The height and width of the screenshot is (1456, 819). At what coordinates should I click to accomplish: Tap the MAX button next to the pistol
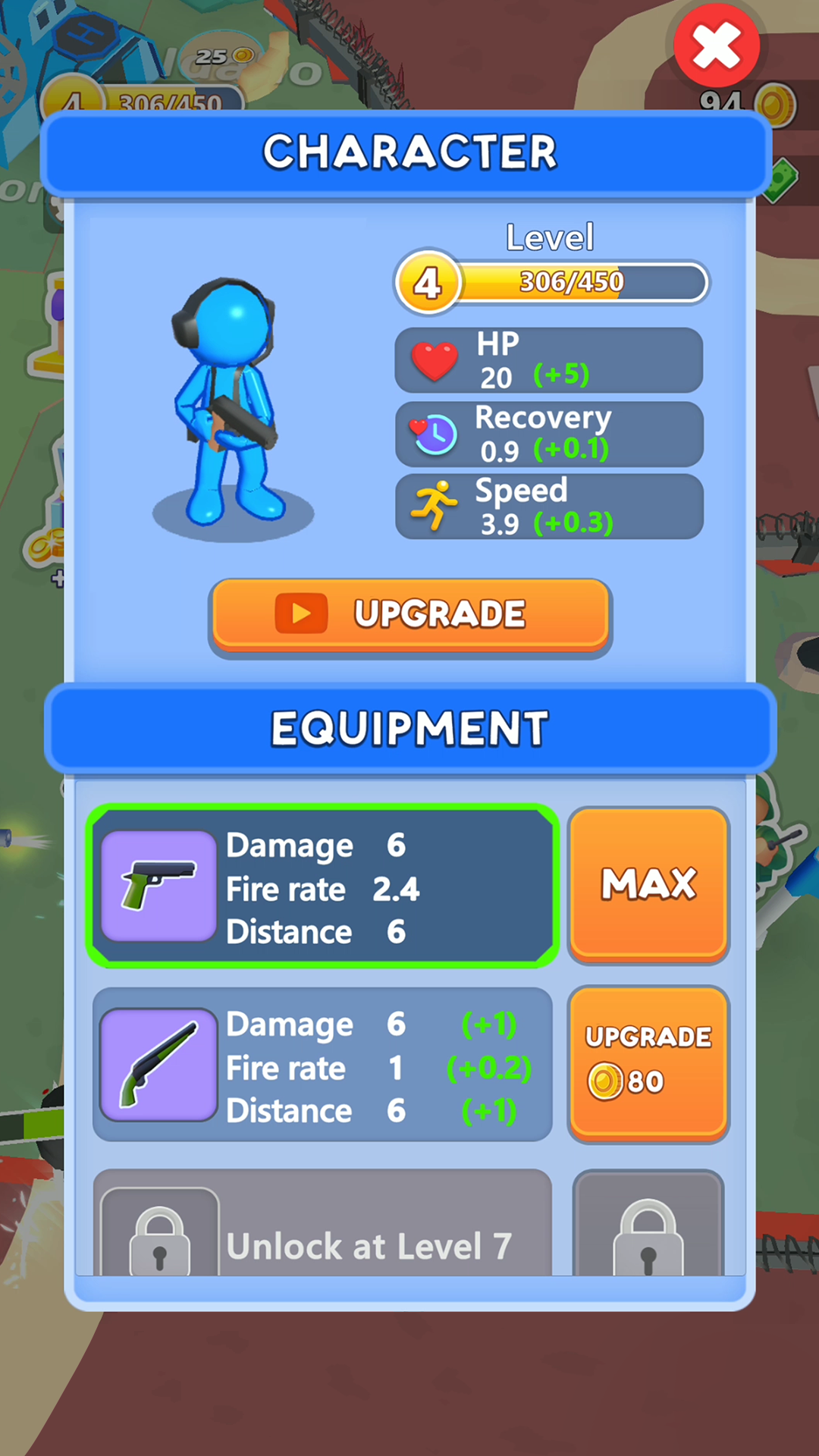pyautogui.click(x=648, y=884)
